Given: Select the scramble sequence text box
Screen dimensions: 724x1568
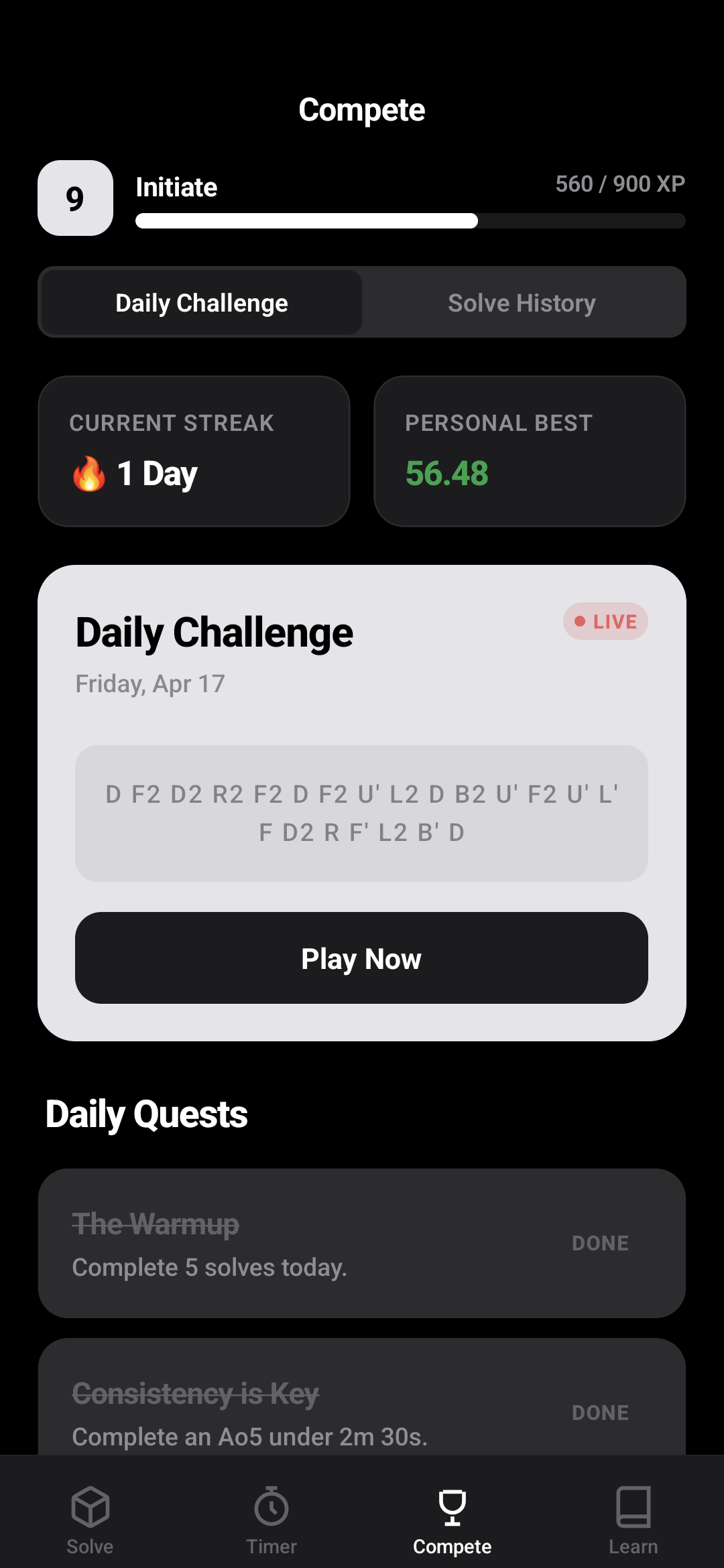Looking at the screenshot, I should tap(362, 812).
